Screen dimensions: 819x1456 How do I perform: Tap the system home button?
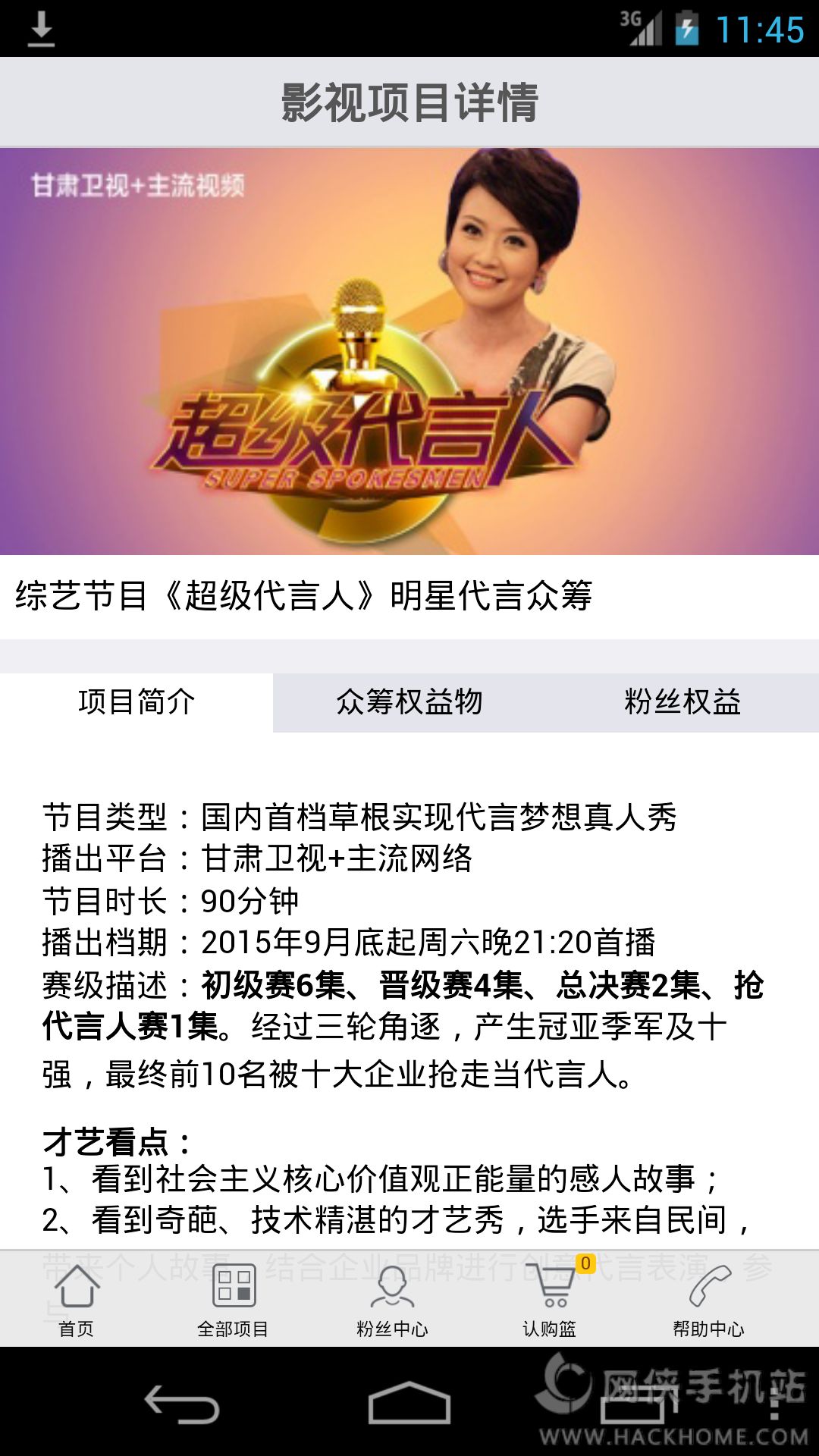409,1404
